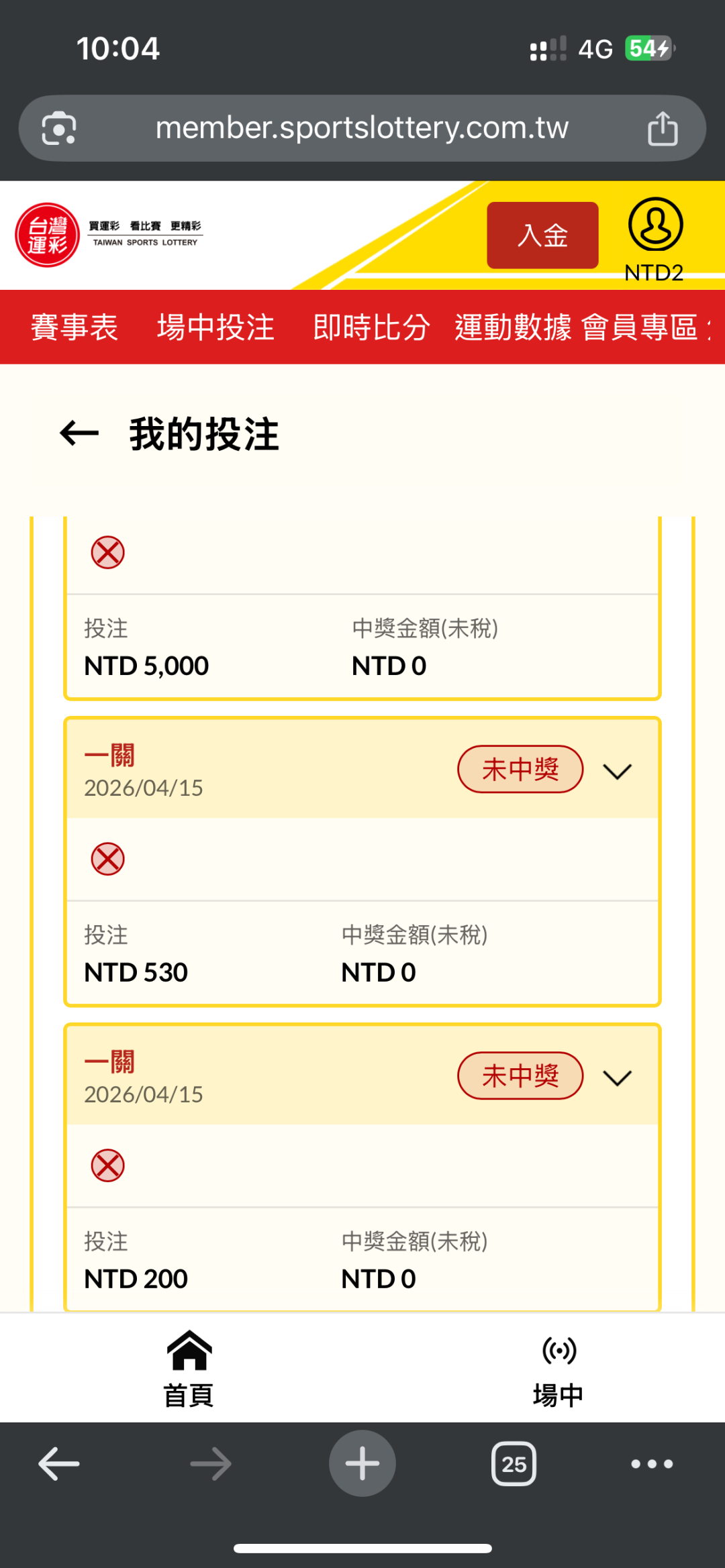
Task: Open a new browser tab
Action: pyautogui.click(x=362, y=1463)
